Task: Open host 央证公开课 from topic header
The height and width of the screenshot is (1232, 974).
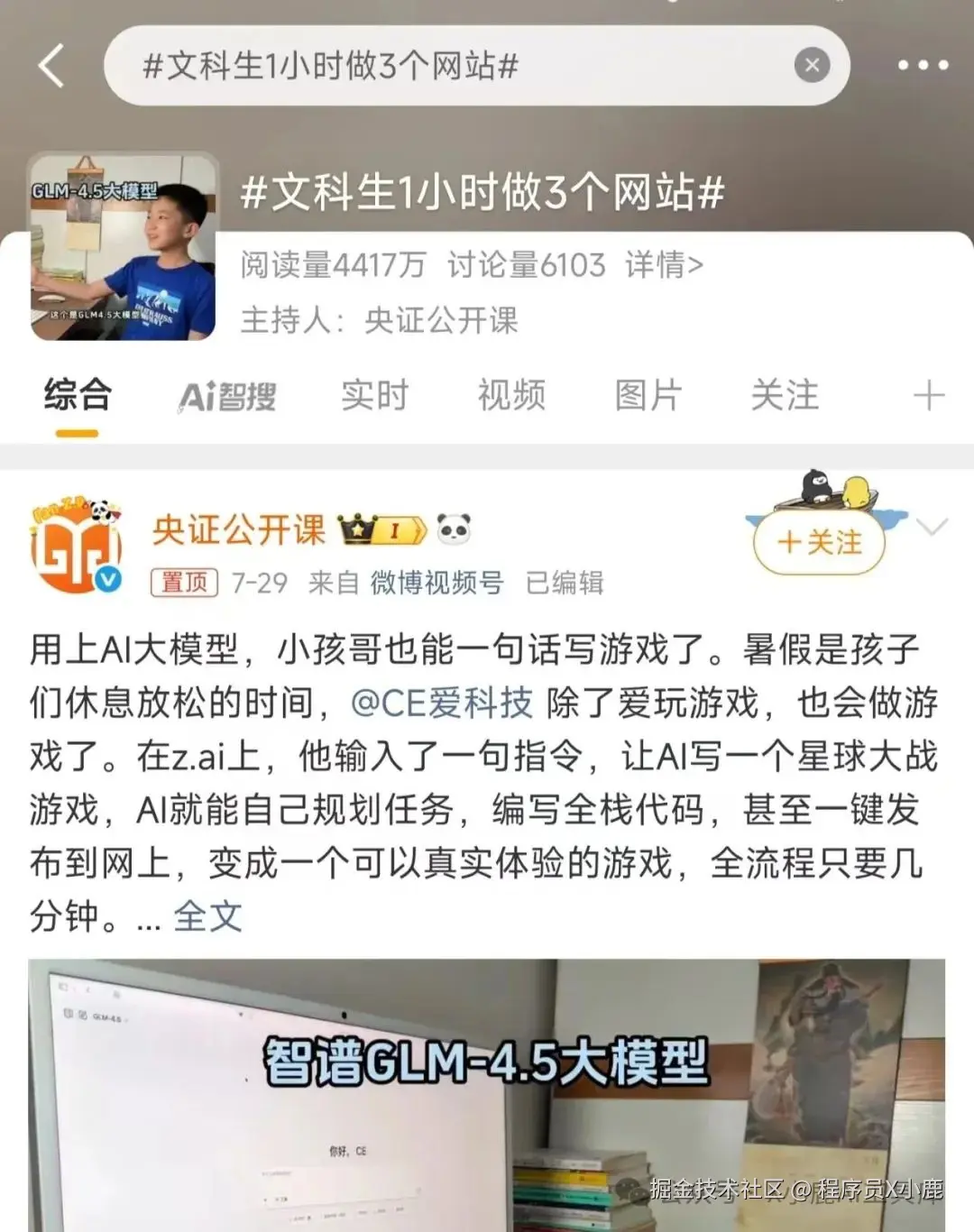Action: coord(441,320)
